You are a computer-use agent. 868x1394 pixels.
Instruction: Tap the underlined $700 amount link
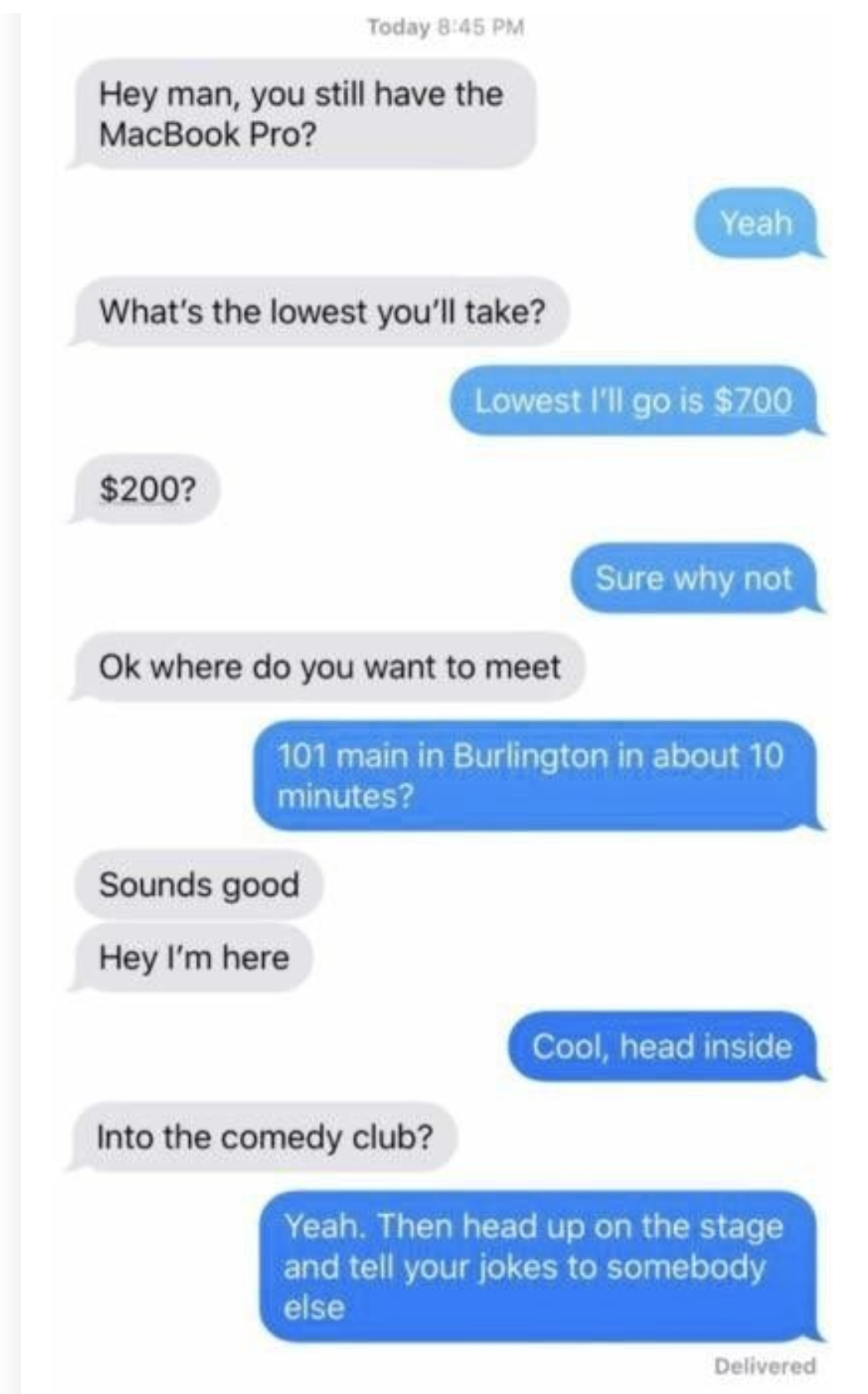(x=753, y=401)
